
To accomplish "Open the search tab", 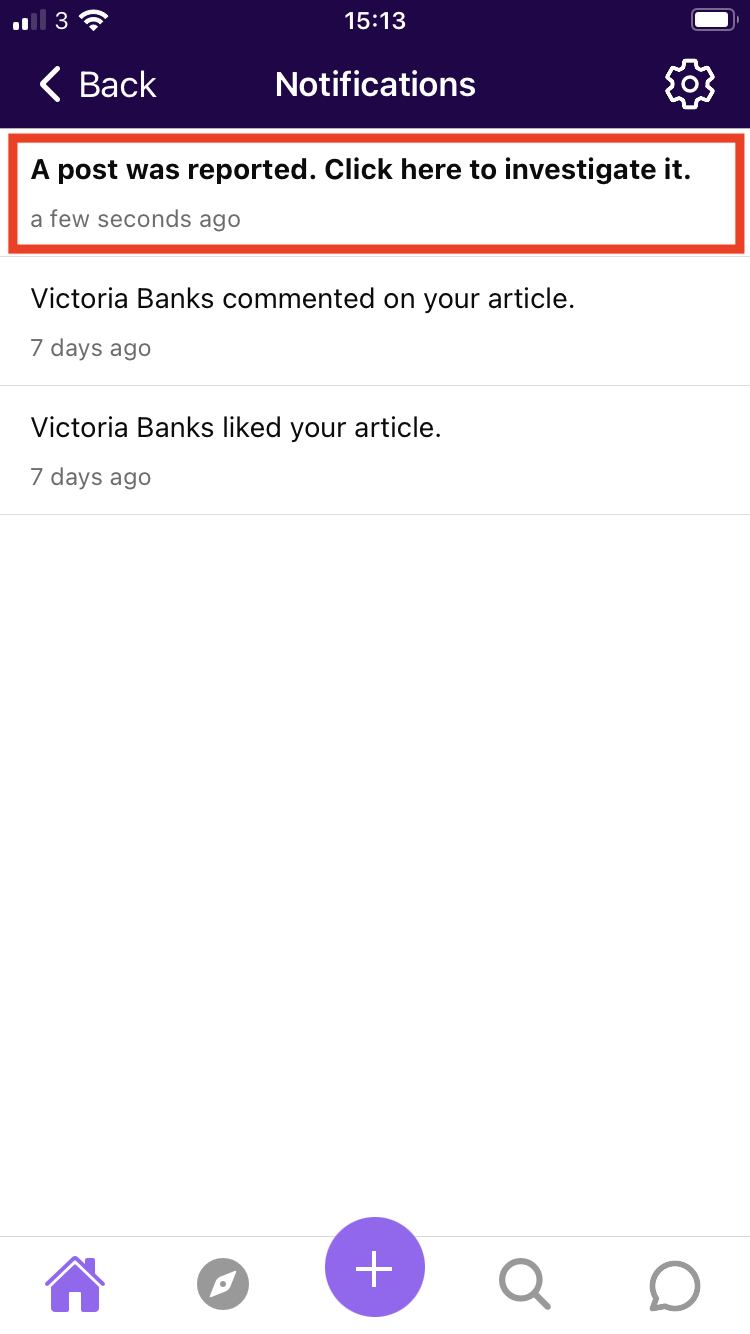I will (x=524, y=1284).
